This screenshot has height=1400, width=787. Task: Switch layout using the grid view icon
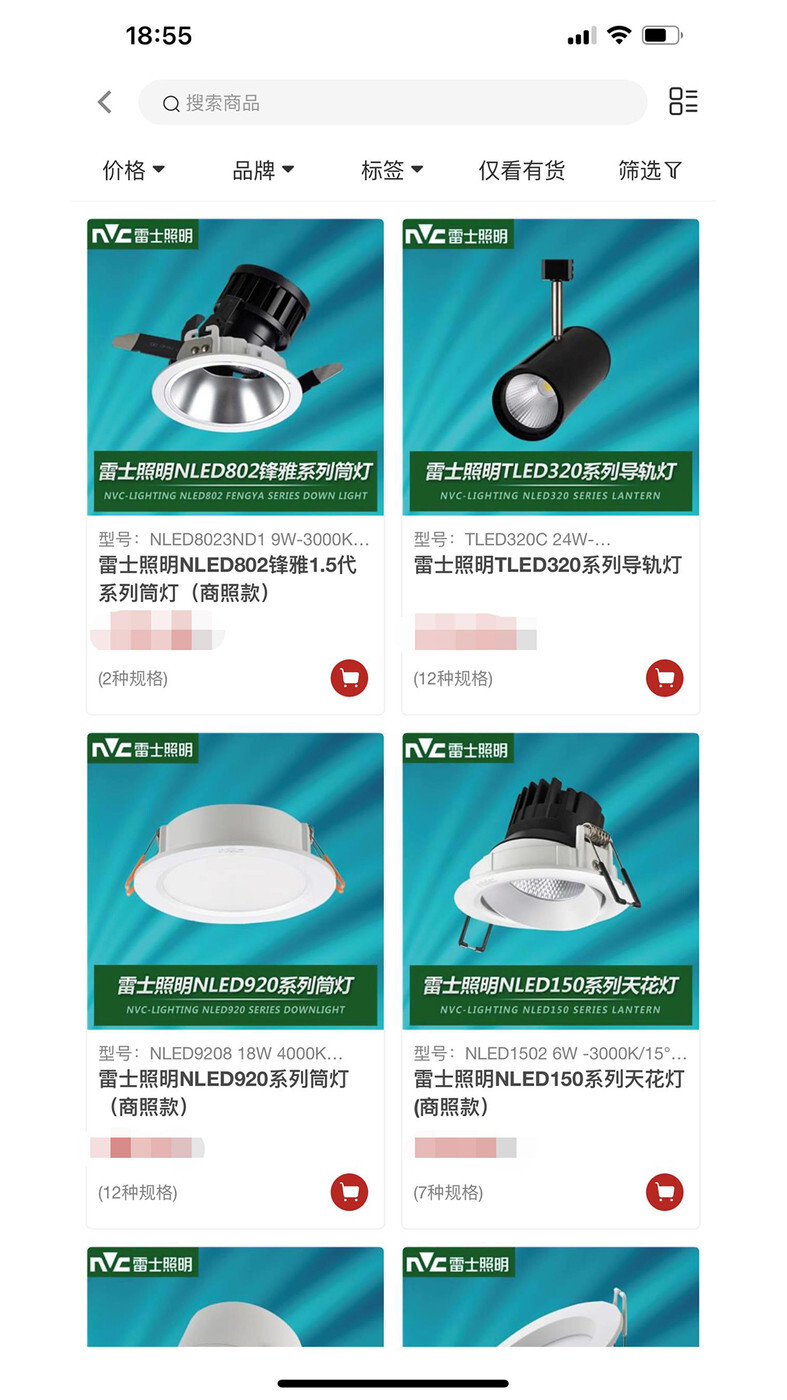click(683, 101)
